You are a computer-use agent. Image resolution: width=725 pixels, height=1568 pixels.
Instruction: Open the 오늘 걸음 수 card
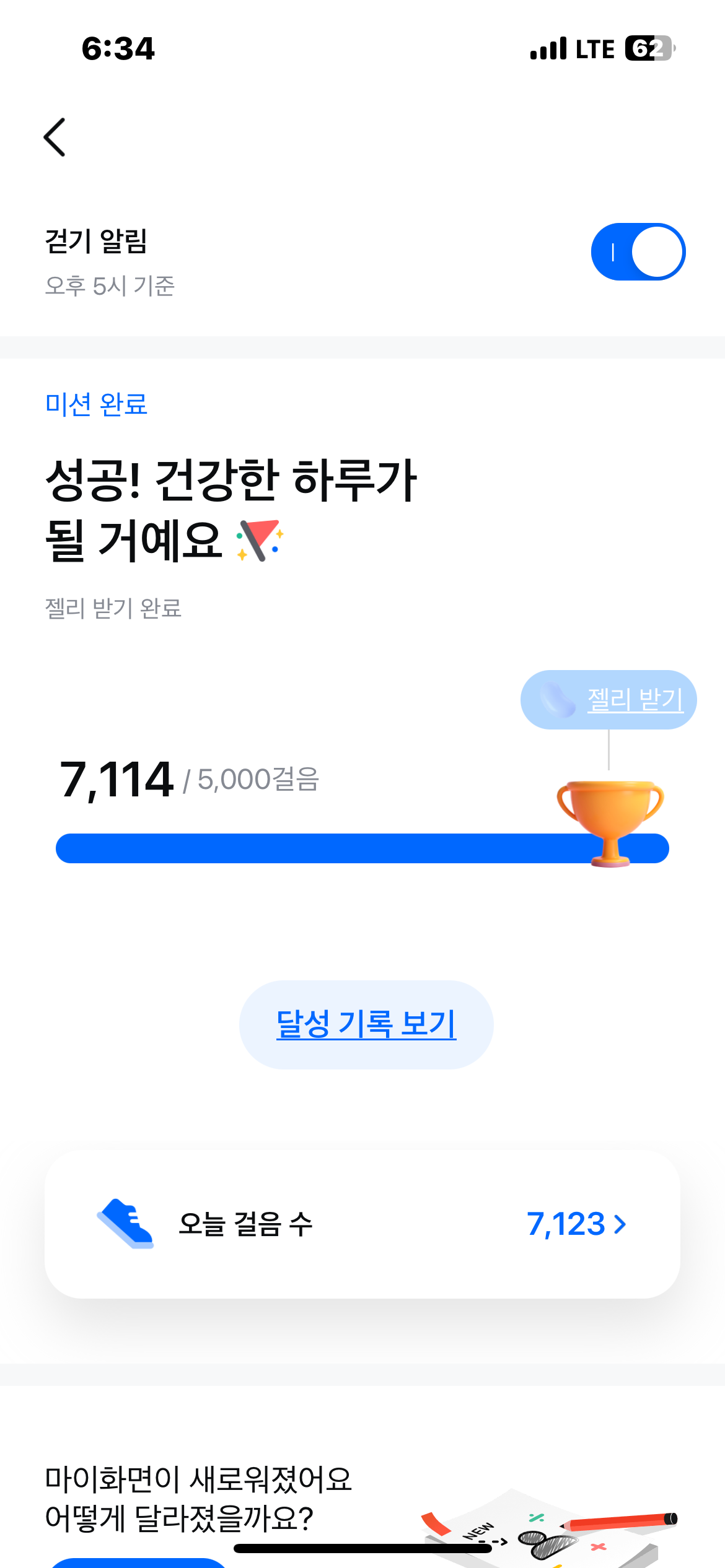pos(362,1224)
